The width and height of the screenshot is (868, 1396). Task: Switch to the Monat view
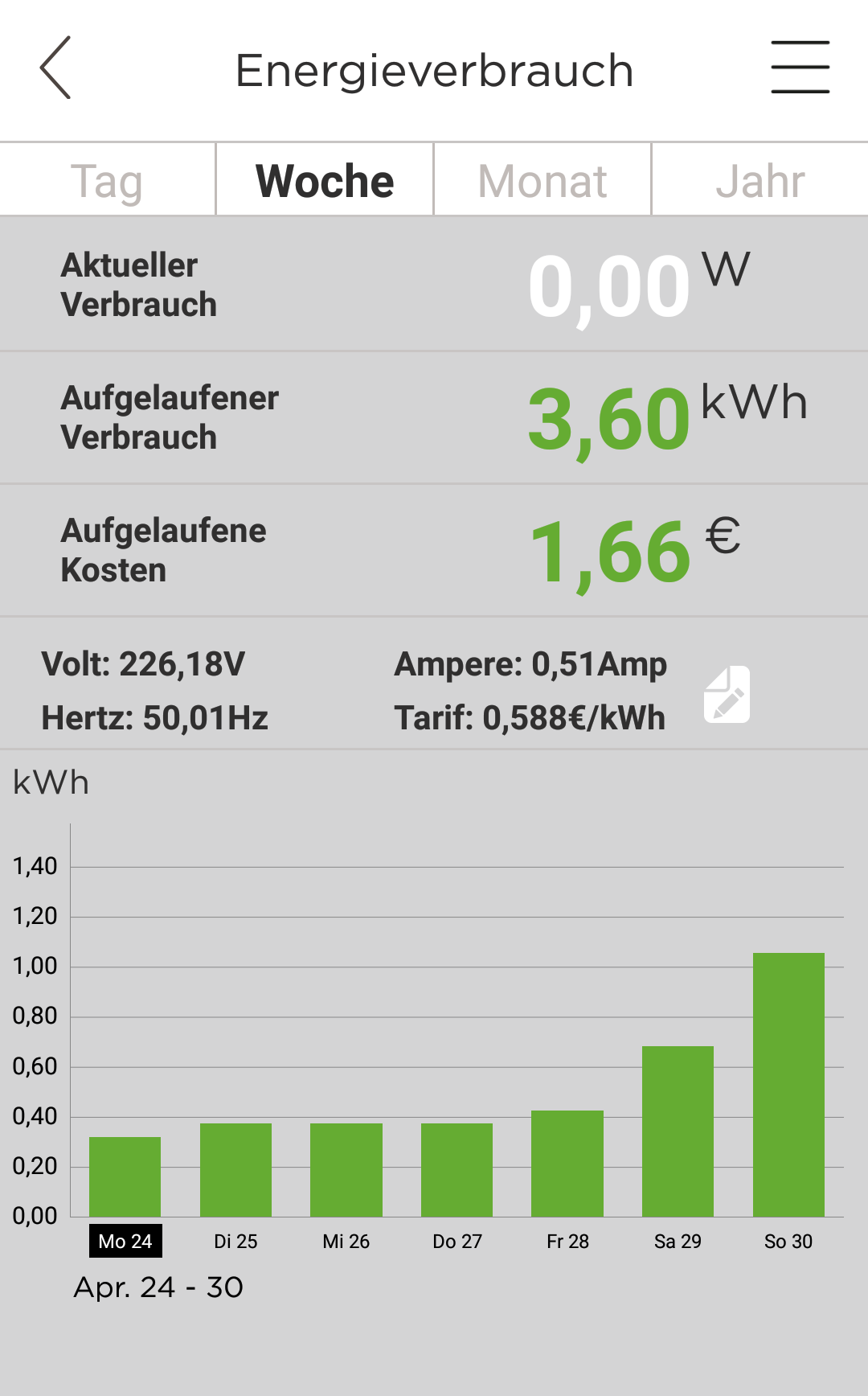pyautogui.click(x=542, y=180)
